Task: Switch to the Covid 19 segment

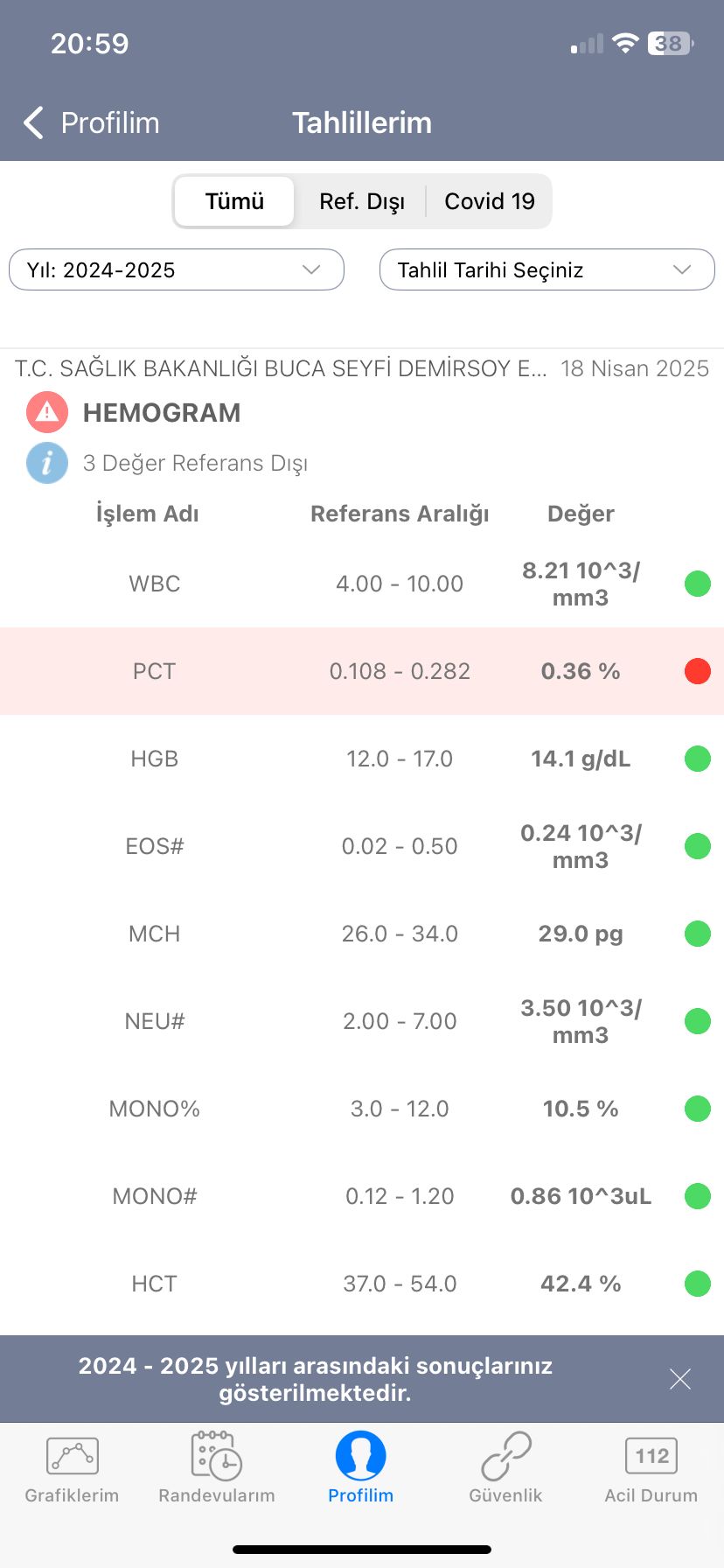Action: click(x=490, y=201)
